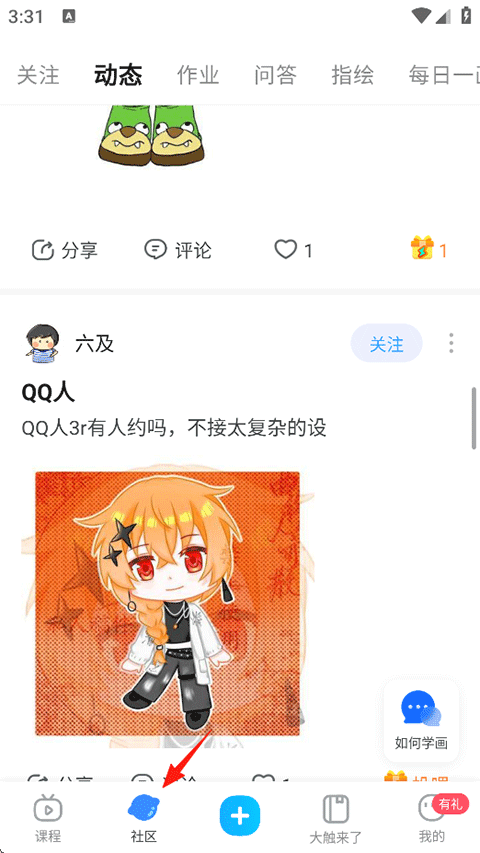
Task: View the QQ人 chibi artwork image
Action: [x=168, y=603]
